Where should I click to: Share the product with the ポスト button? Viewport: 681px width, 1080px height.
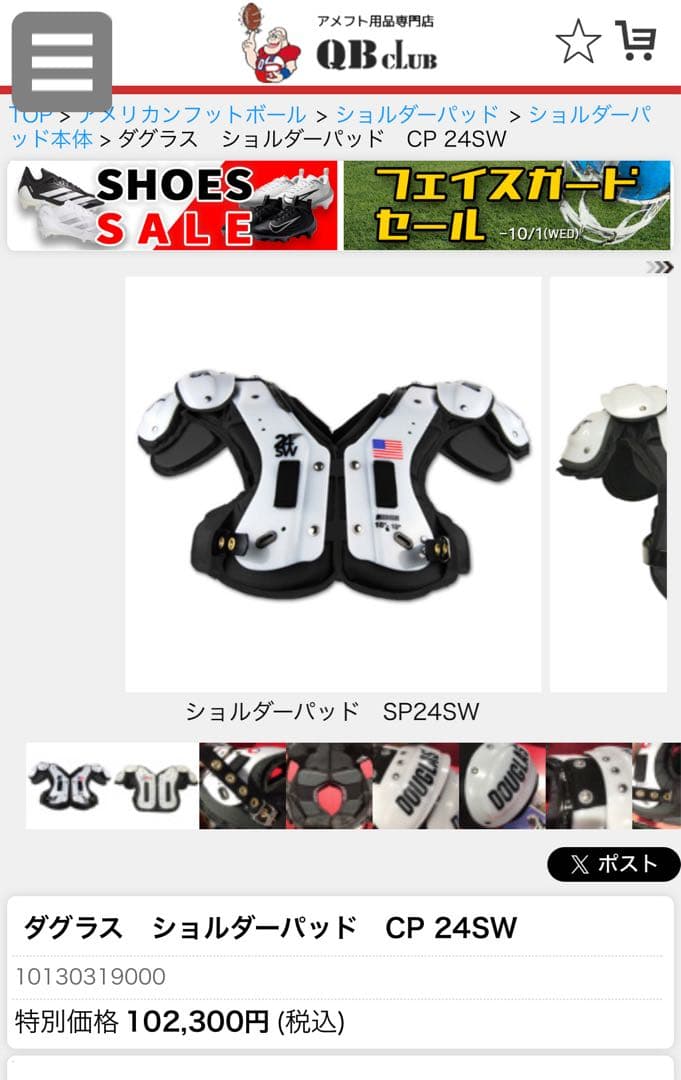point(613,865)
